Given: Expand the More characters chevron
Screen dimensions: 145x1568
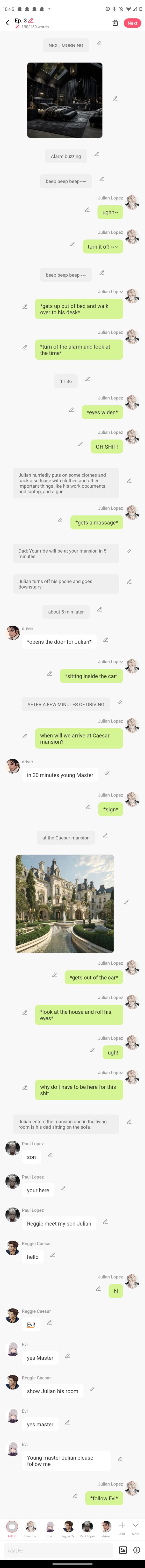Looking at the screenshot, I should click(135, 1526).
